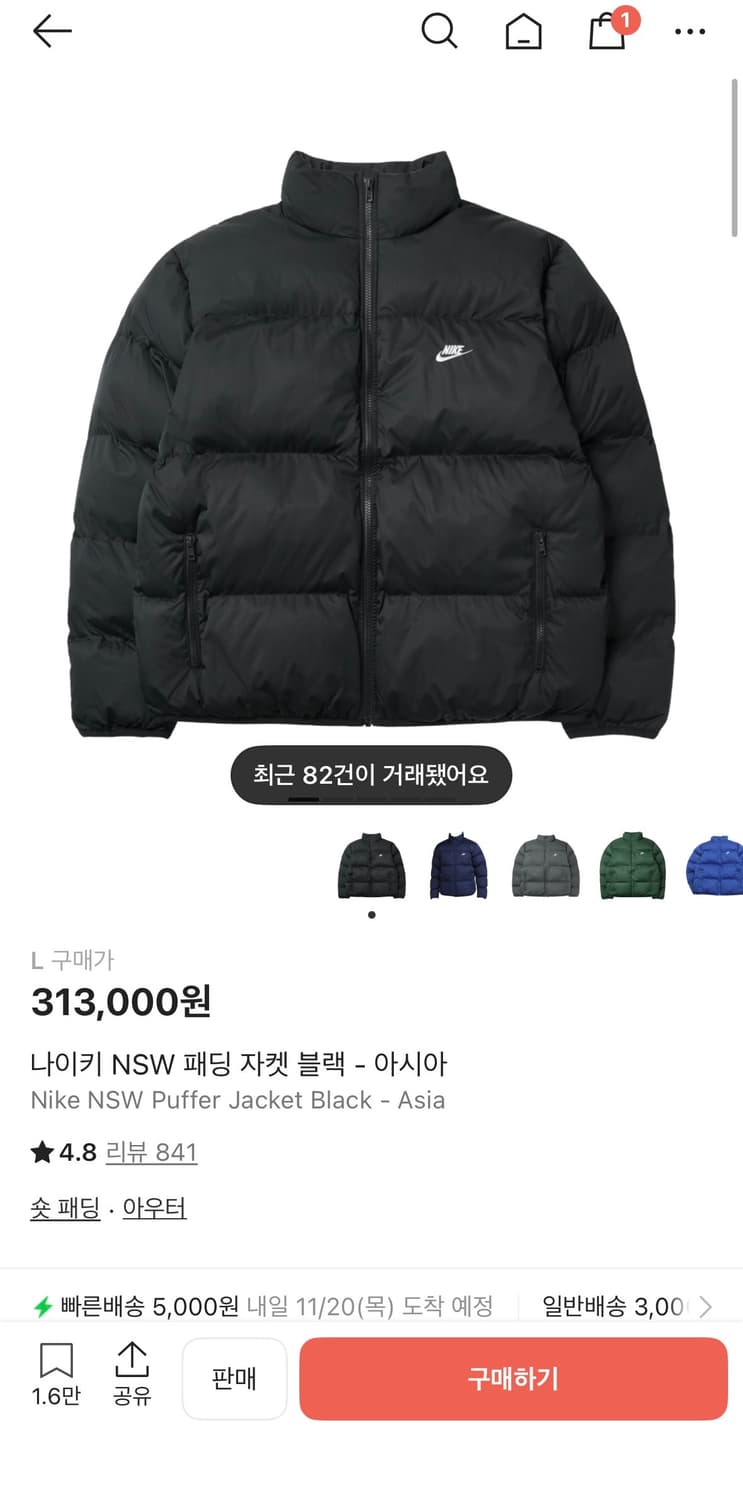
Task: Select the grey jacket thumbnail
Action: (545, 866)
